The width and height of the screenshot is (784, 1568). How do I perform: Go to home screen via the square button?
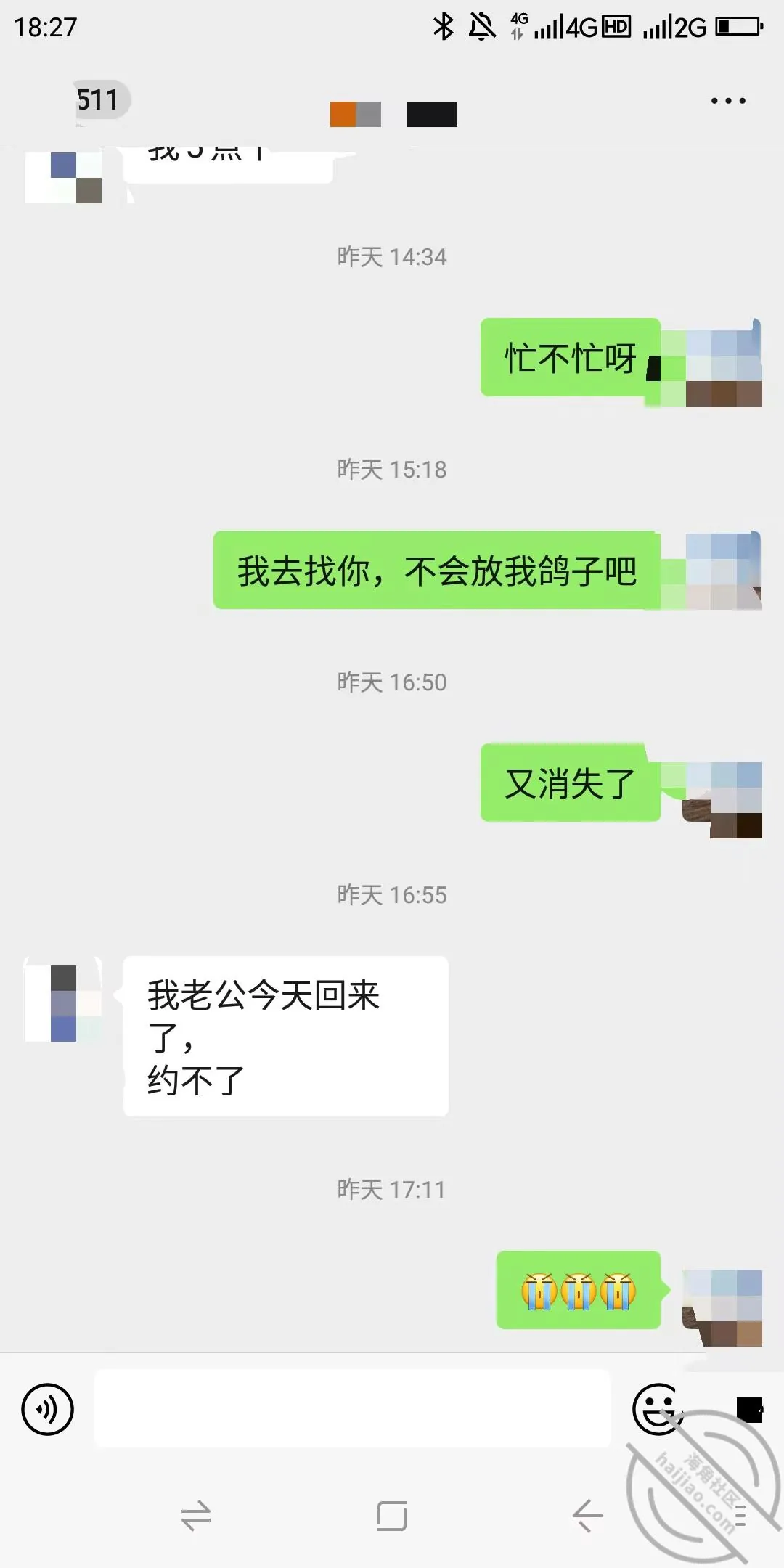click(392, 1515)
